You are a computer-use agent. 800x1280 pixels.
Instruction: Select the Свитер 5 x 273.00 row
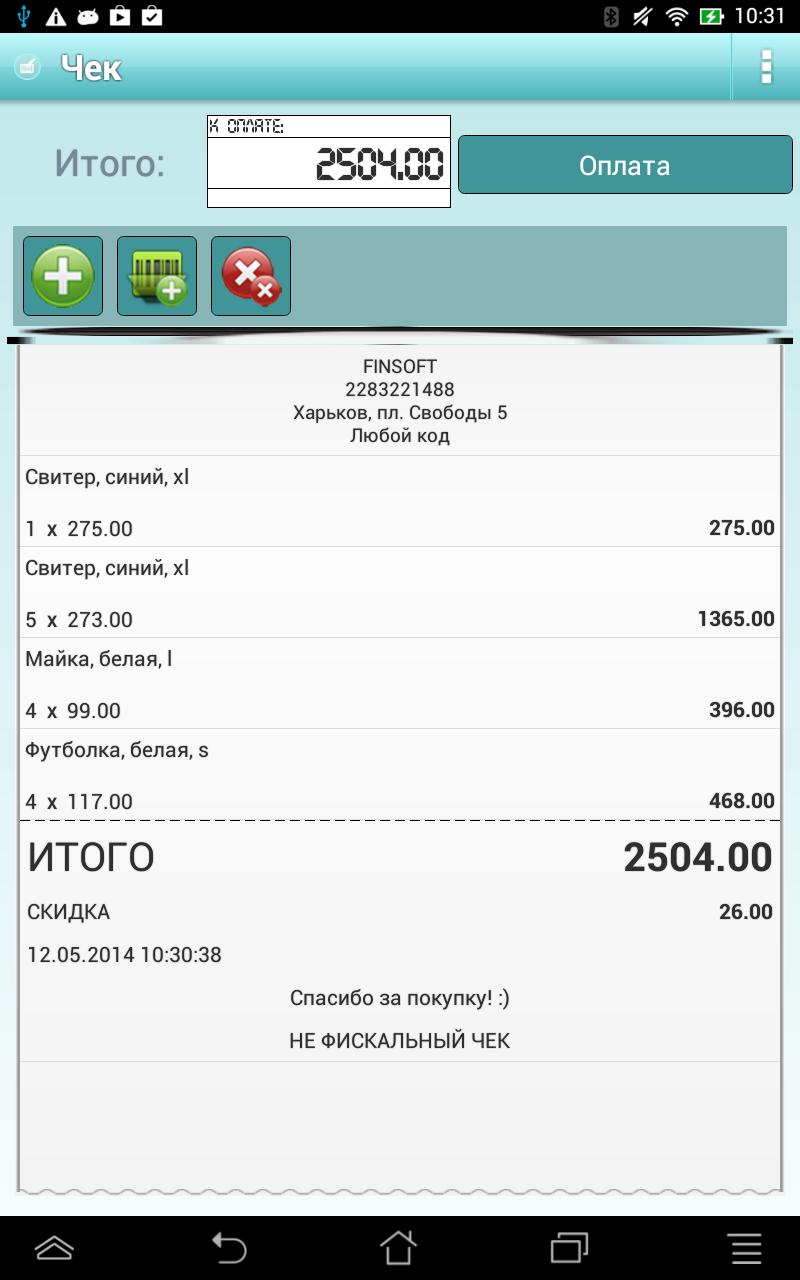coord(400,593)
